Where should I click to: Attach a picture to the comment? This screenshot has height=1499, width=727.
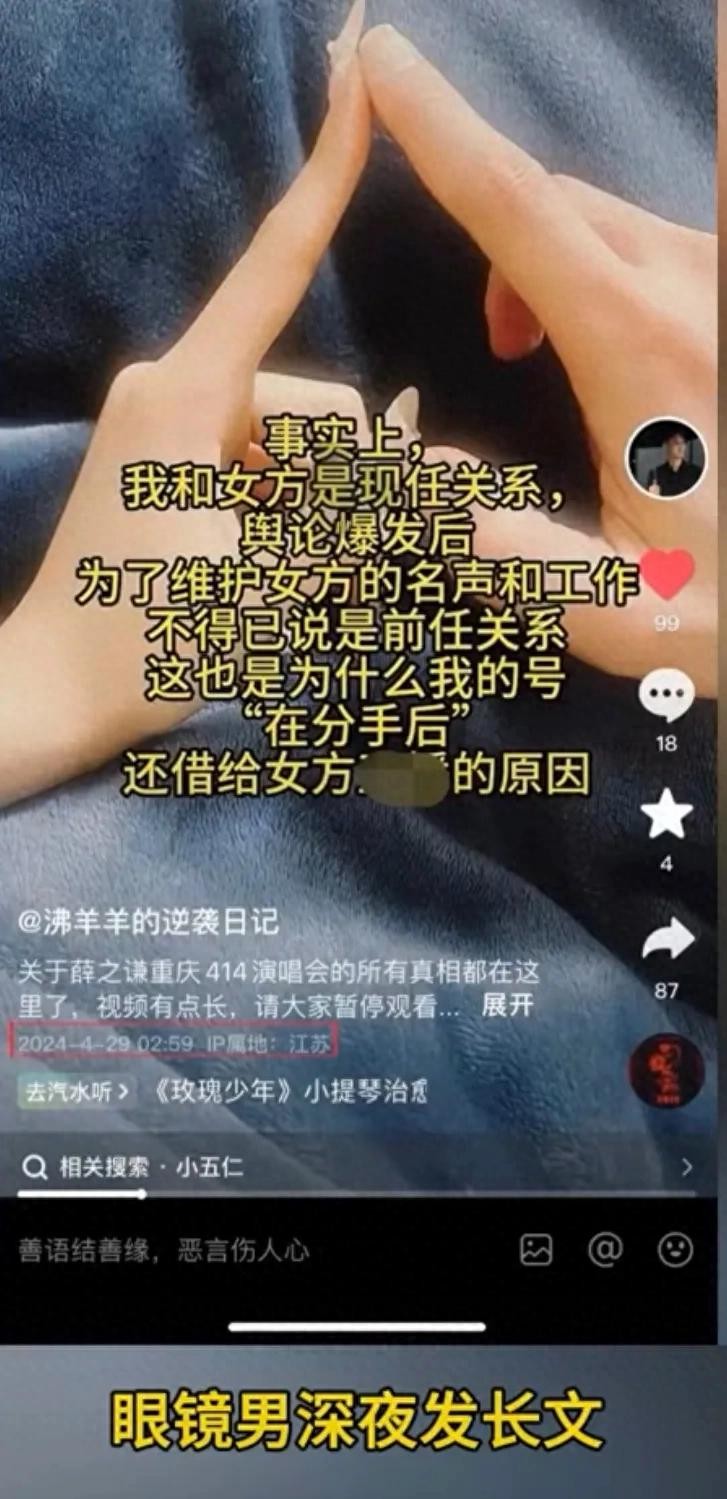[536, 1249]
